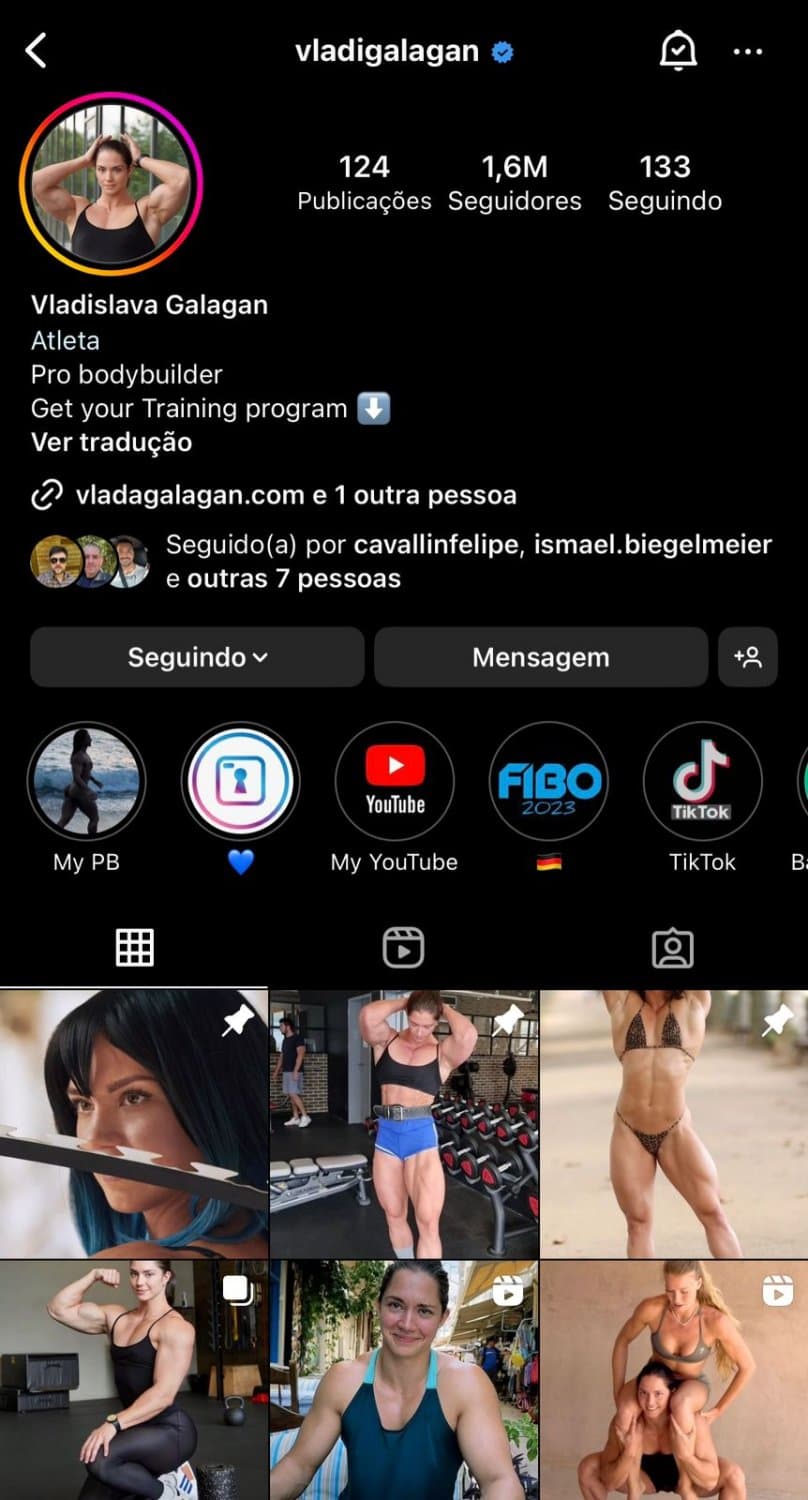Open the pinned gym post with blue shorts
The height and width of the screenshot is (1500, 808).
tap(404, 1124)
